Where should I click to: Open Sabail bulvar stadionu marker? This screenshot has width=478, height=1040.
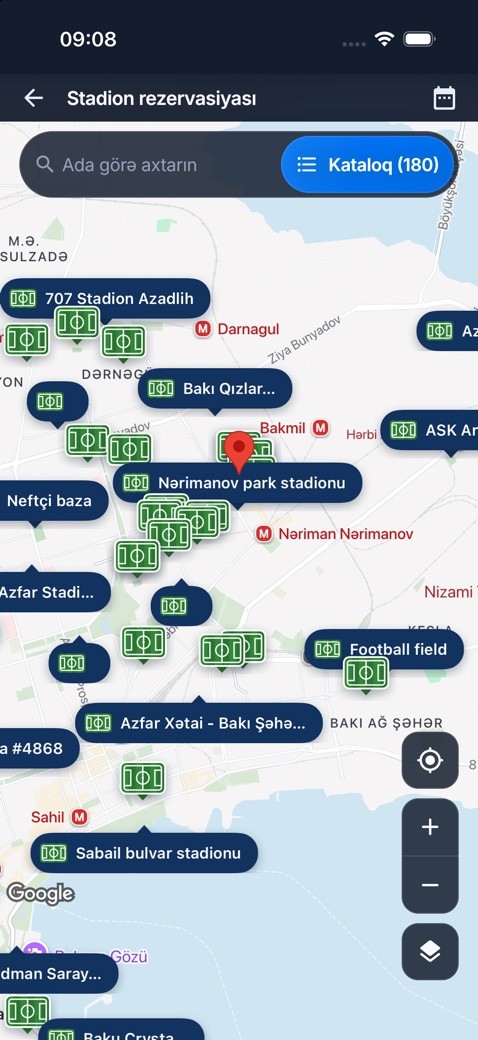(x=144, y=853)
